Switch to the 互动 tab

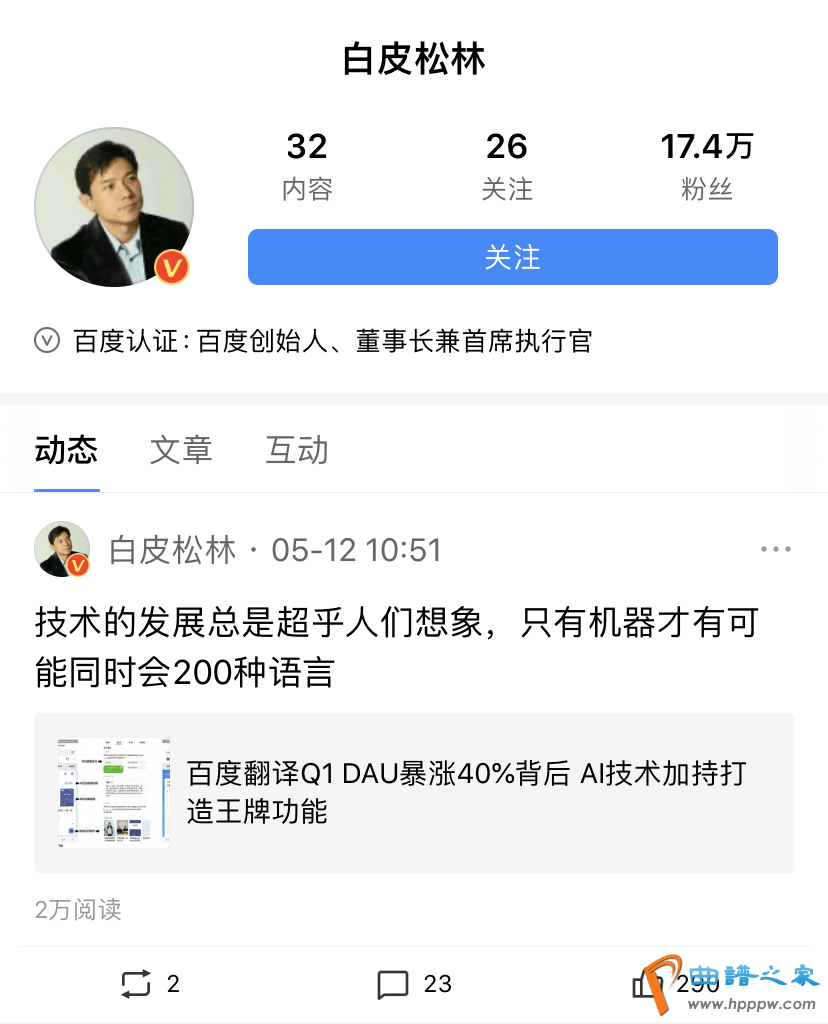click(297, 450)
